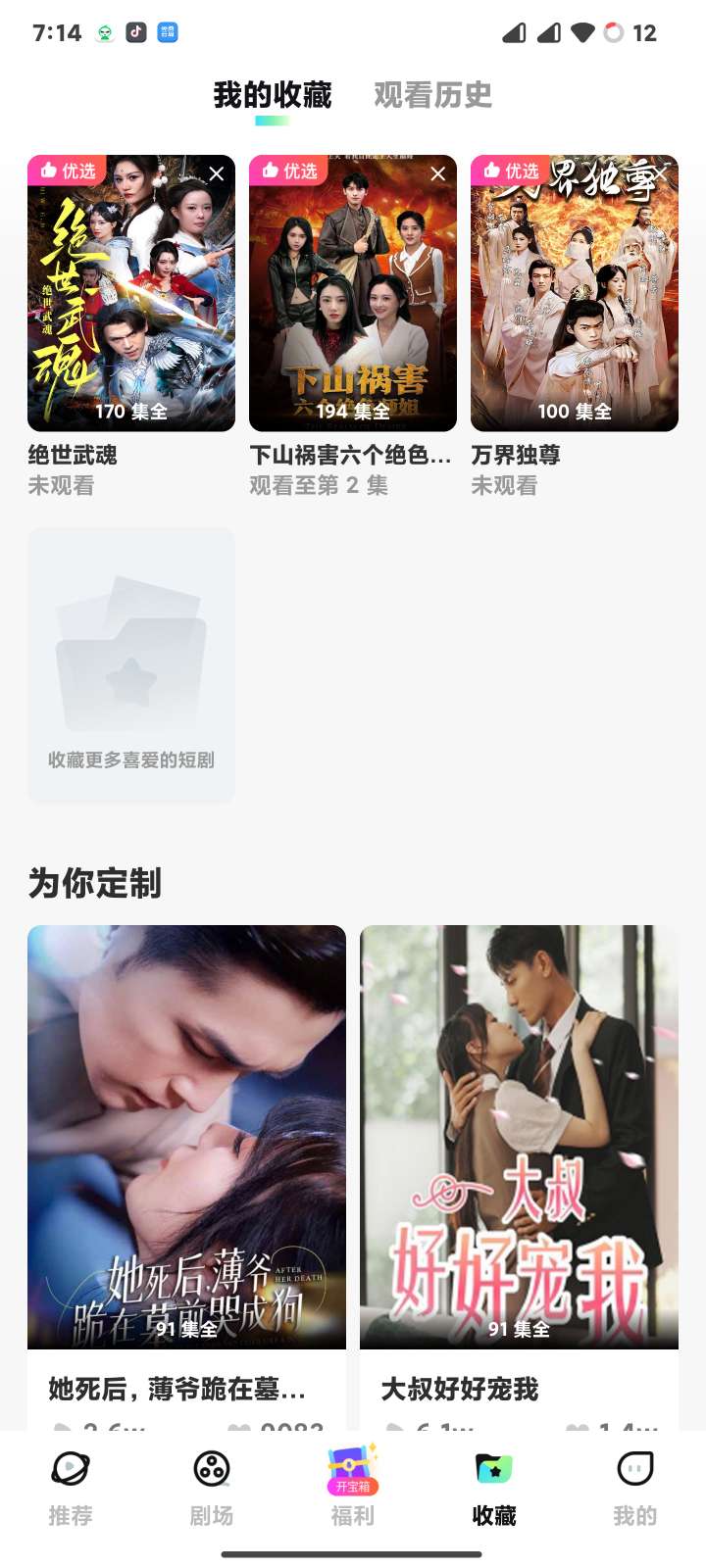Screen dimensions: 706x1568
Task: Remove 下山祸害 from favorites with X
Action: [x=438, y=173]
